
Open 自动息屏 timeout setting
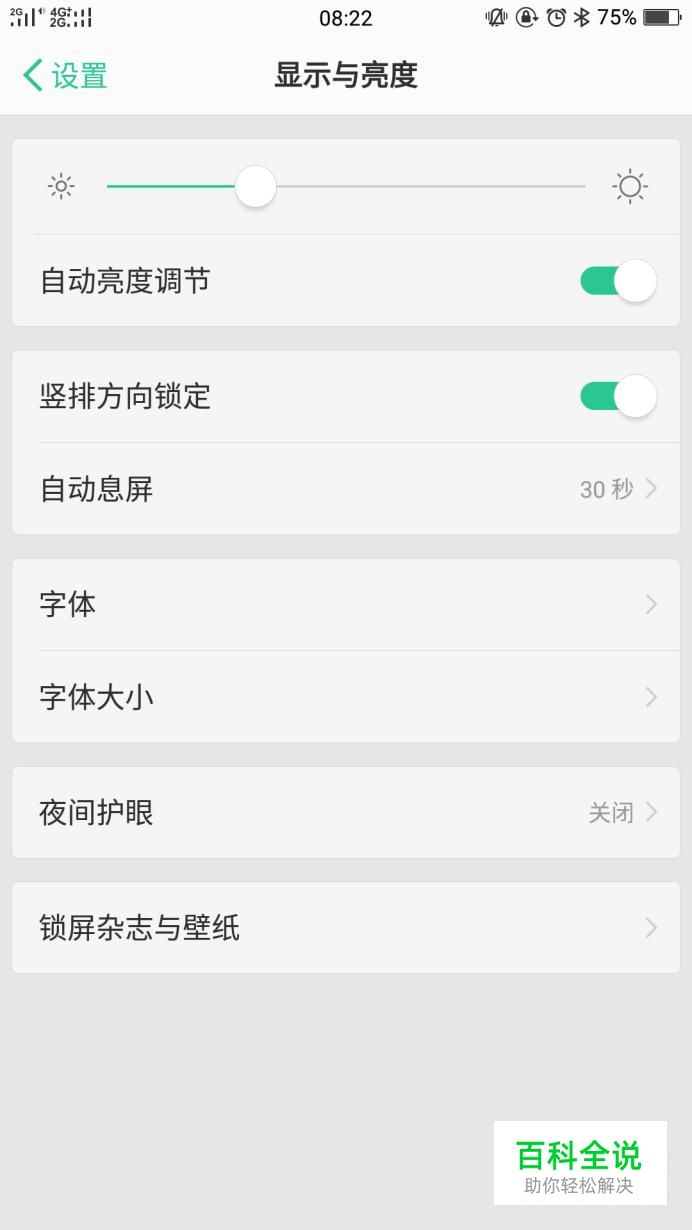coord(346,489)
